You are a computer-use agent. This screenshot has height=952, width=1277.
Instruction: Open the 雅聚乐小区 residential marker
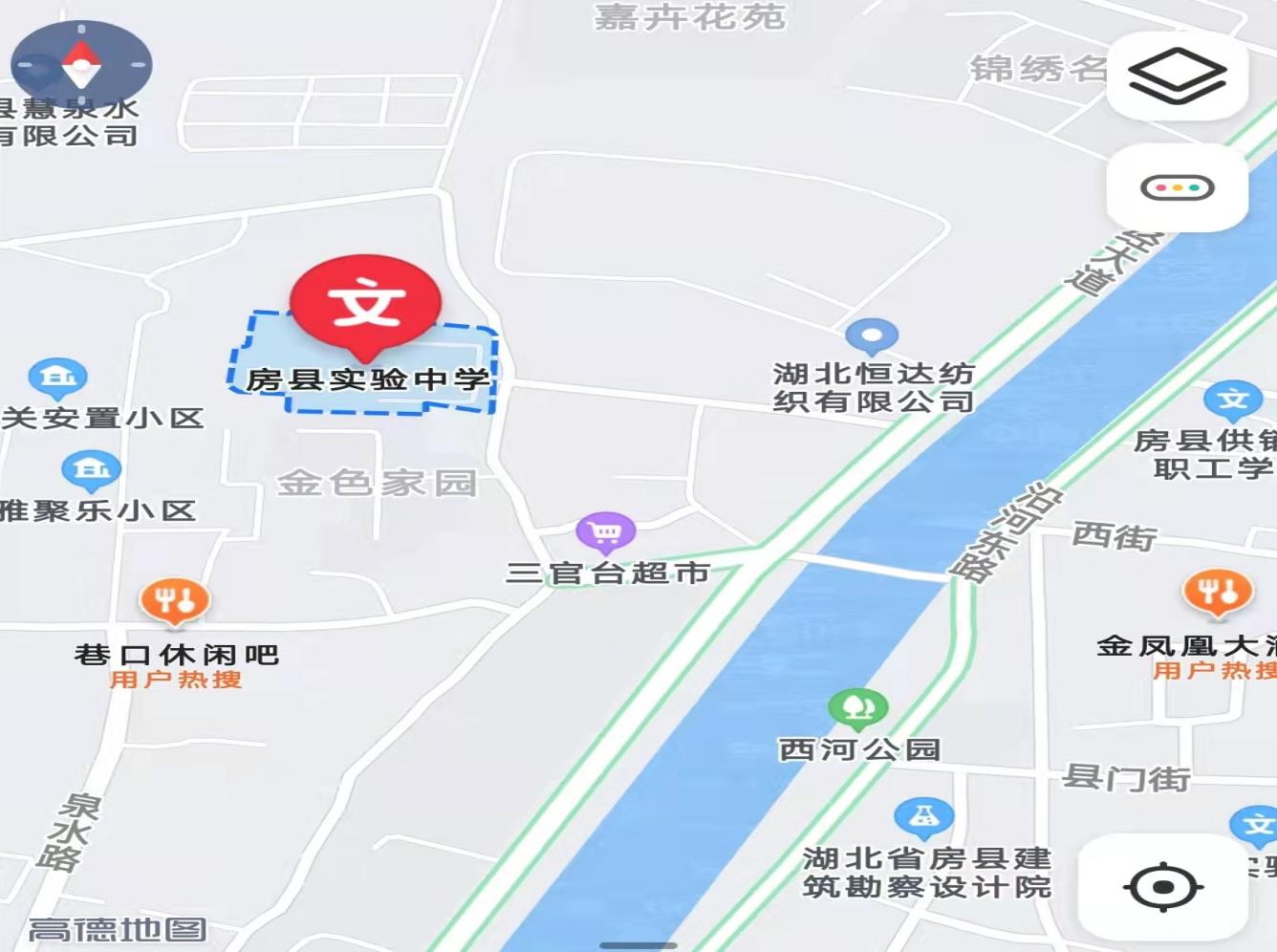91,469
